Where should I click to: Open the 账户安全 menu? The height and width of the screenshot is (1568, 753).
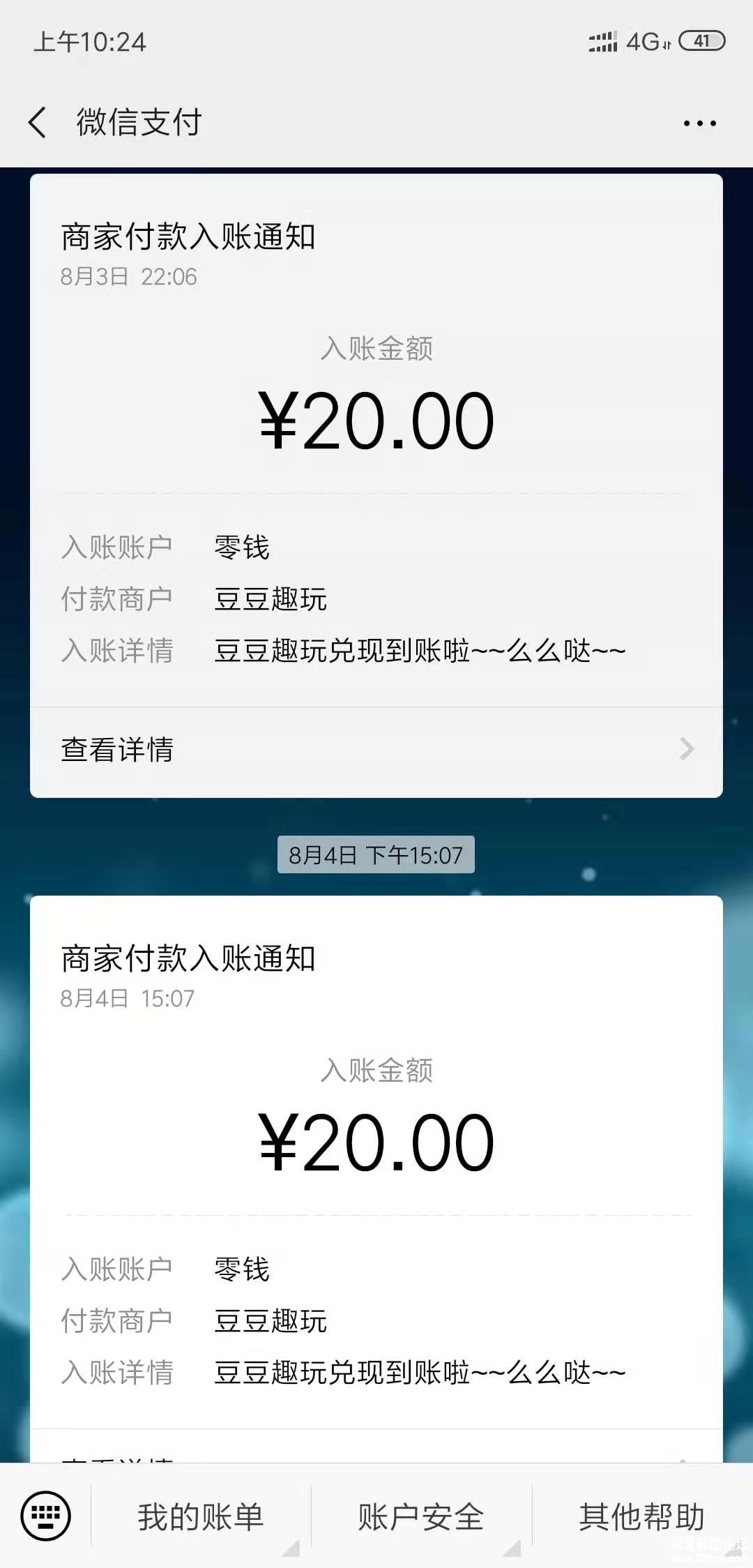[421, 1516]
